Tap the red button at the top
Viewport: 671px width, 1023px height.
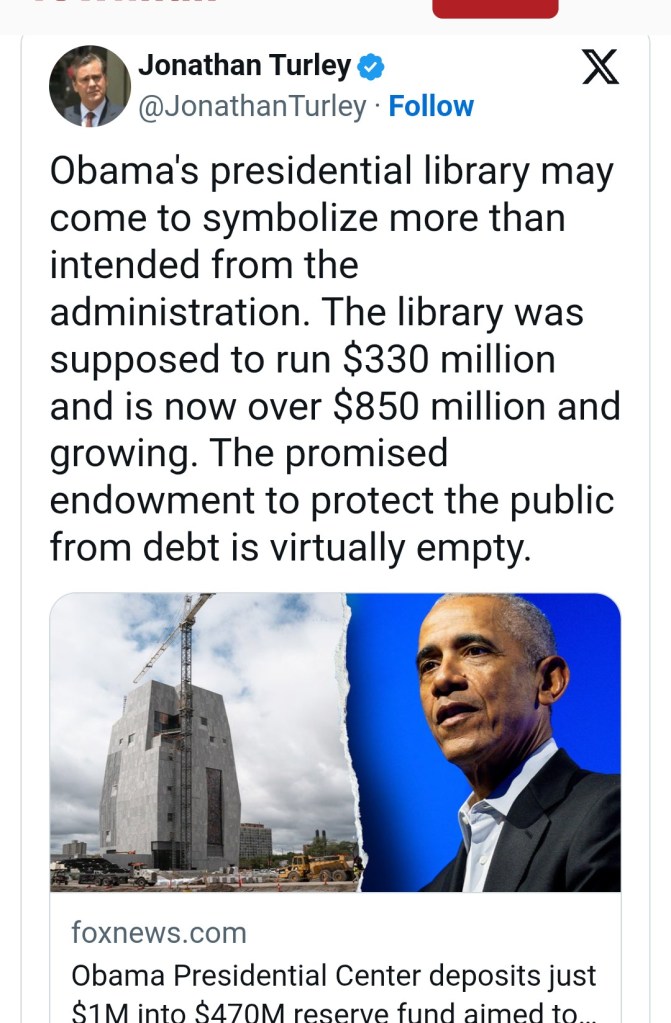495,8
